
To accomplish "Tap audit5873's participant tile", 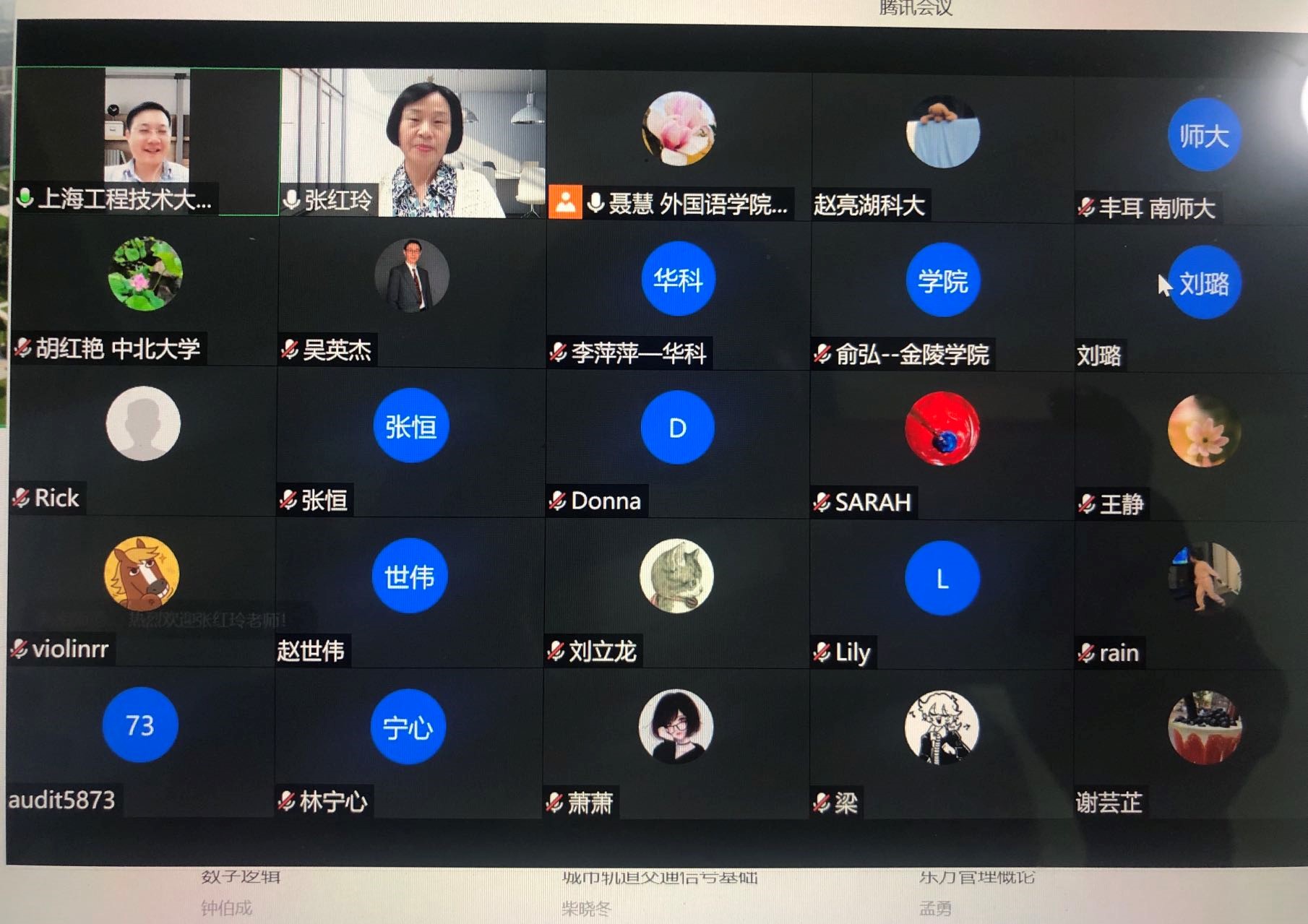I will tap(140, 743).
